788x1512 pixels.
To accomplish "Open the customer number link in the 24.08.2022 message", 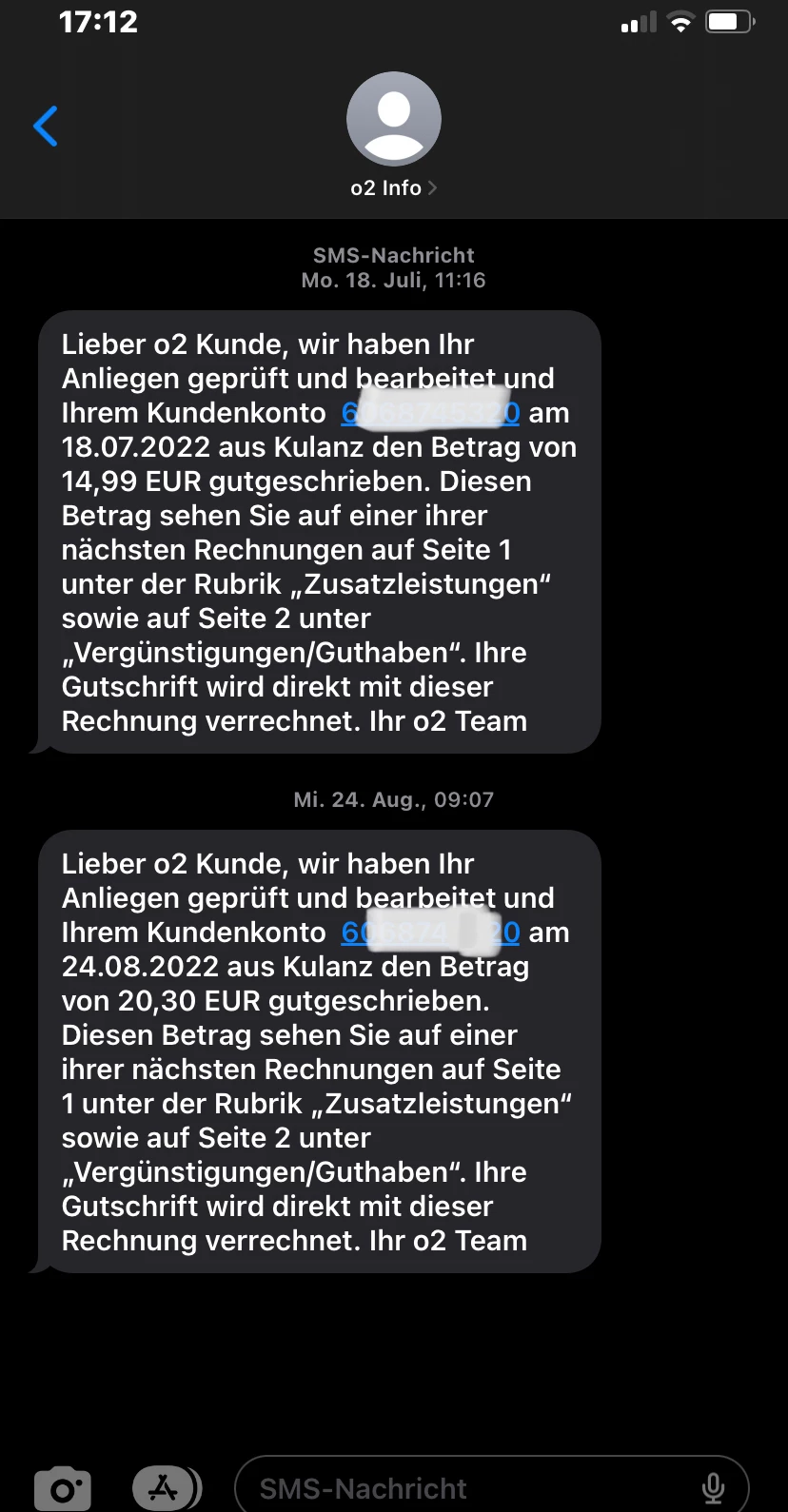I will click(x=430, y=933).
